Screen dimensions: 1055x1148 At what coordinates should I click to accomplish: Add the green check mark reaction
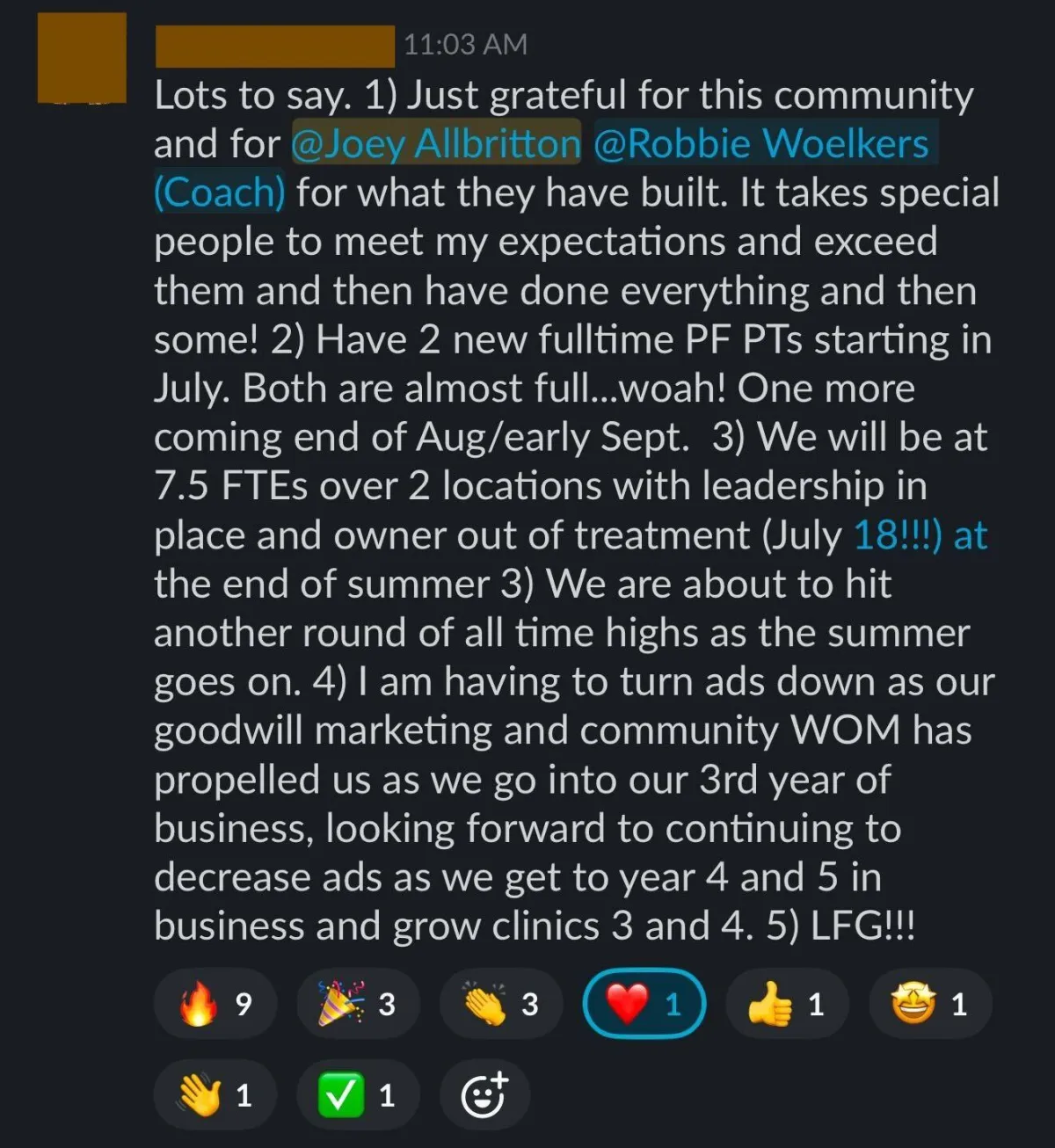click(358, 1095)
